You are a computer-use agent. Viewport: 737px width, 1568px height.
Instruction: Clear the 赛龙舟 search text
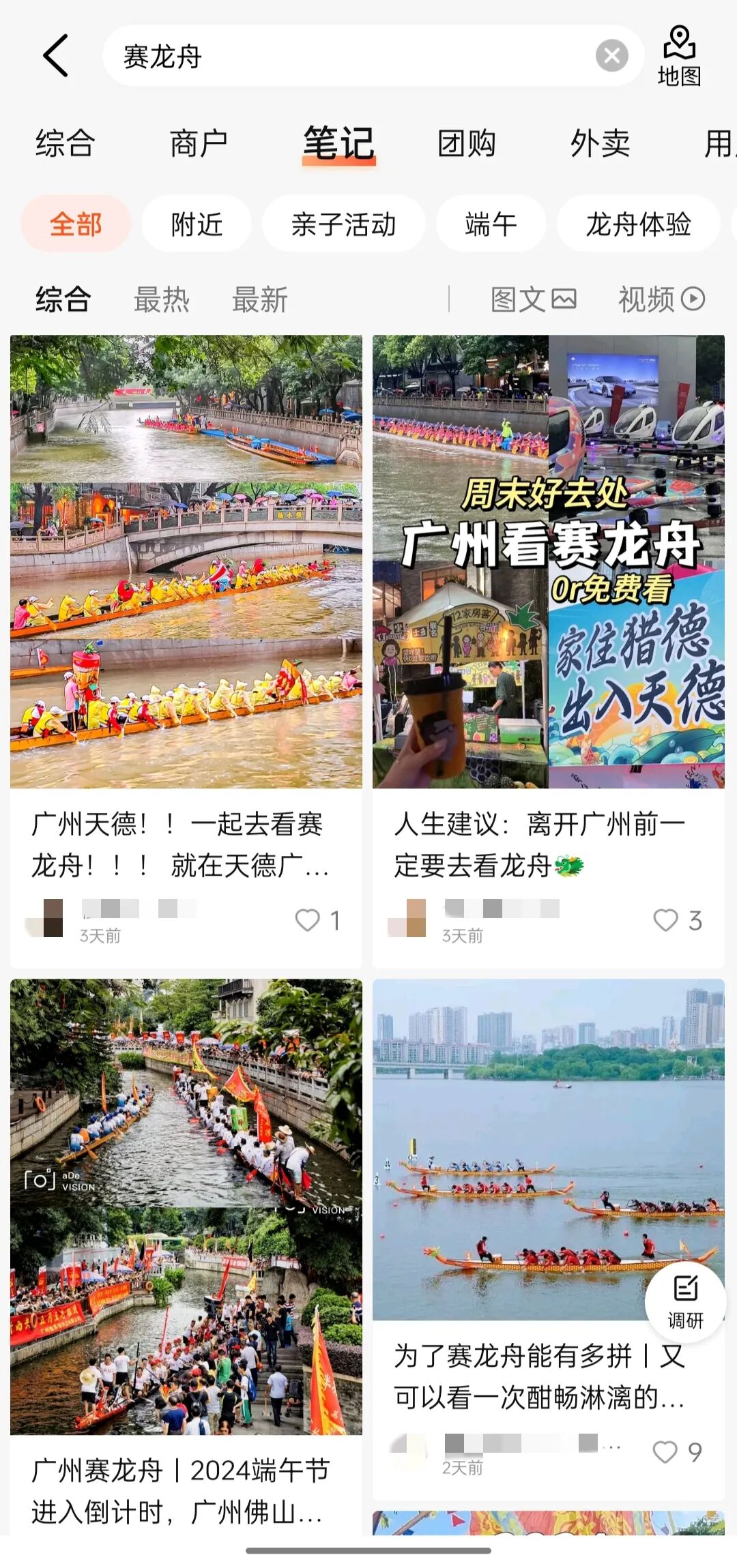coord(611,56)
